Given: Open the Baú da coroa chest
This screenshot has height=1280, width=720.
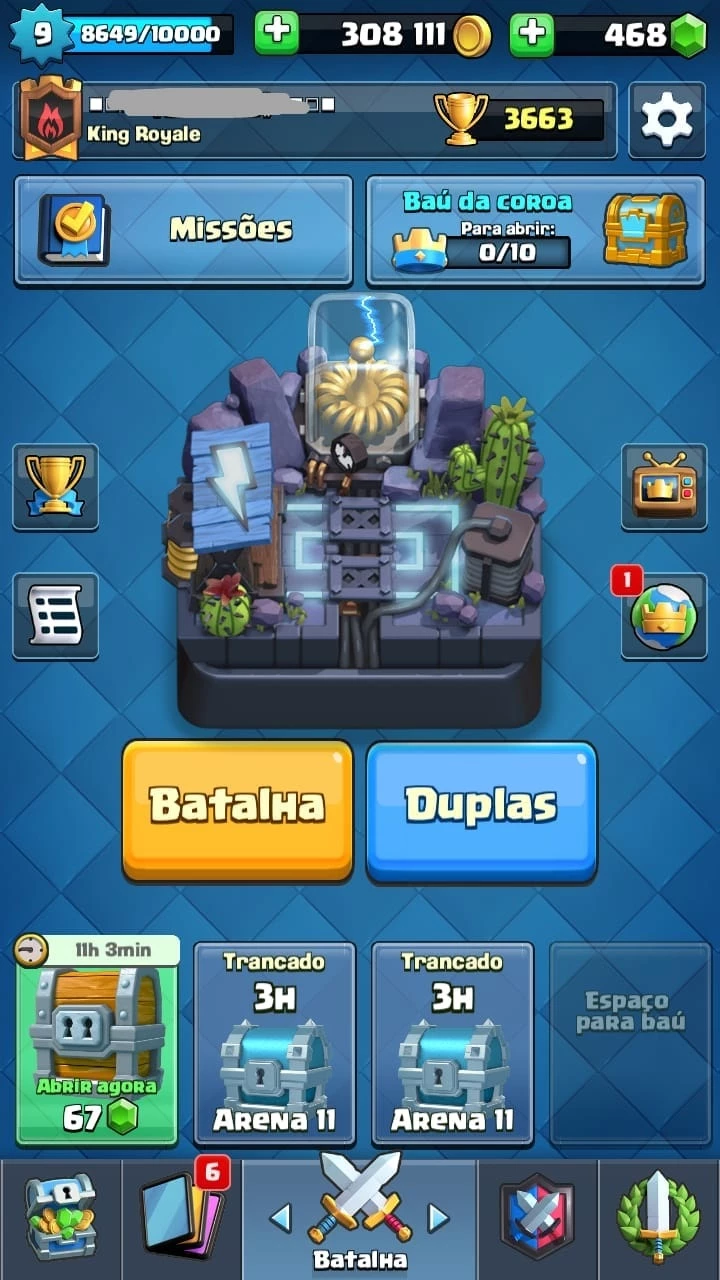Looking at the screenshot, I should (536, 230).
